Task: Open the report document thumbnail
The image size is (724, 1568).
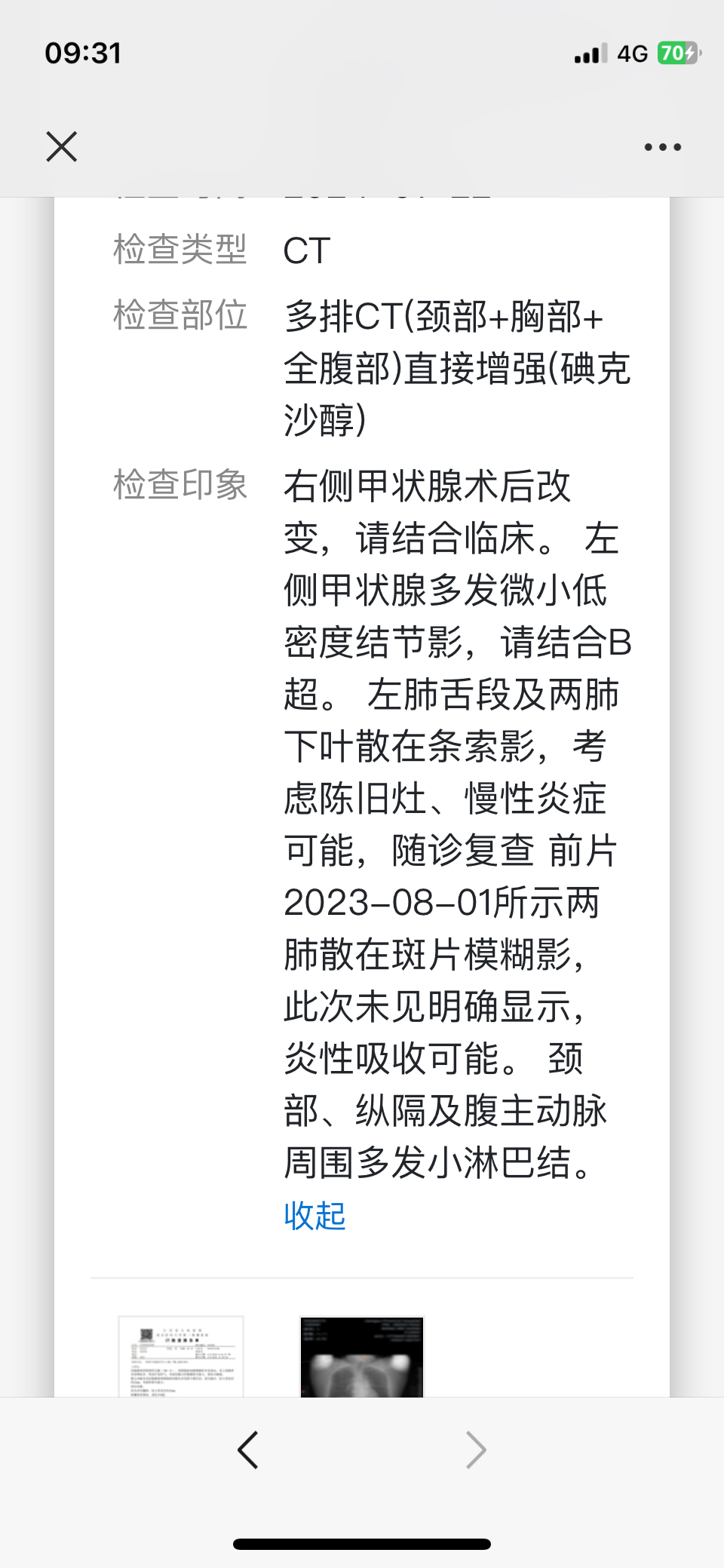Action: point(181,1356)
